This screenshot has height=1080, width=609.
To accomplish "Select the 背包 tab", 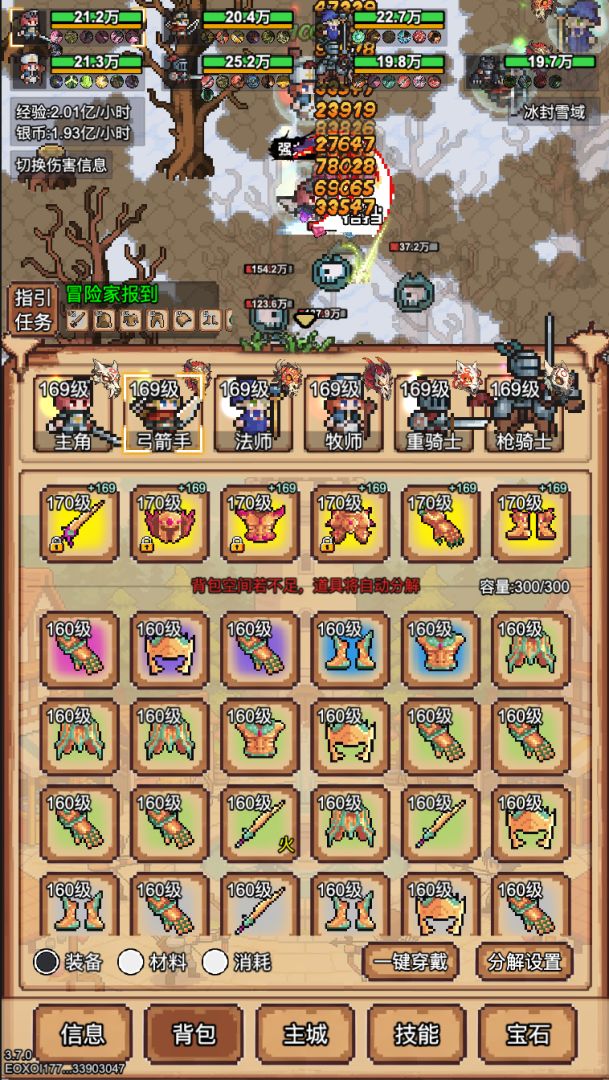I will tap(194, 1034).
